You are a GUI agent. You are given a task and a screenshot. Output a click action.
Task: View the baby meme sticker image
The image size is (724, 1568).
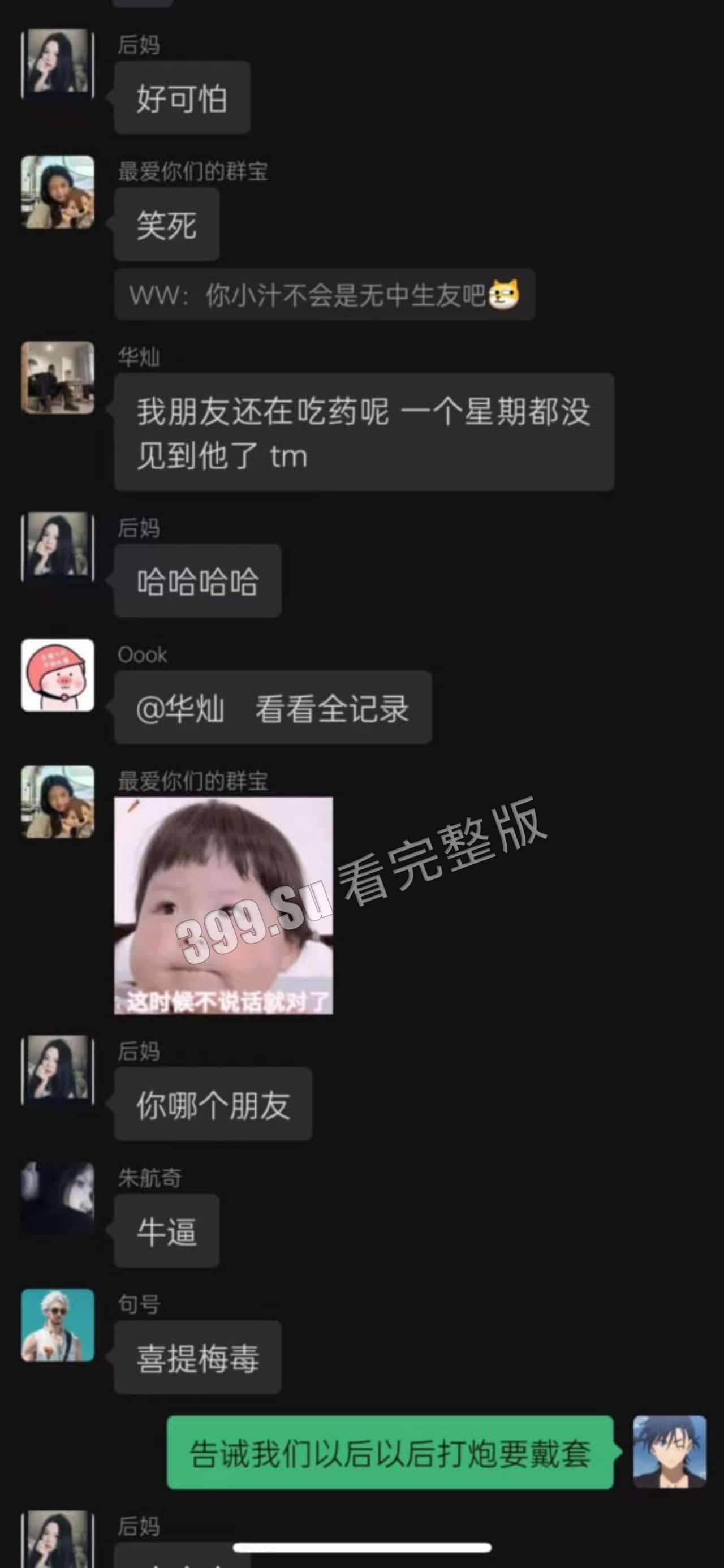pyautogui.click(x=223, y=905)
